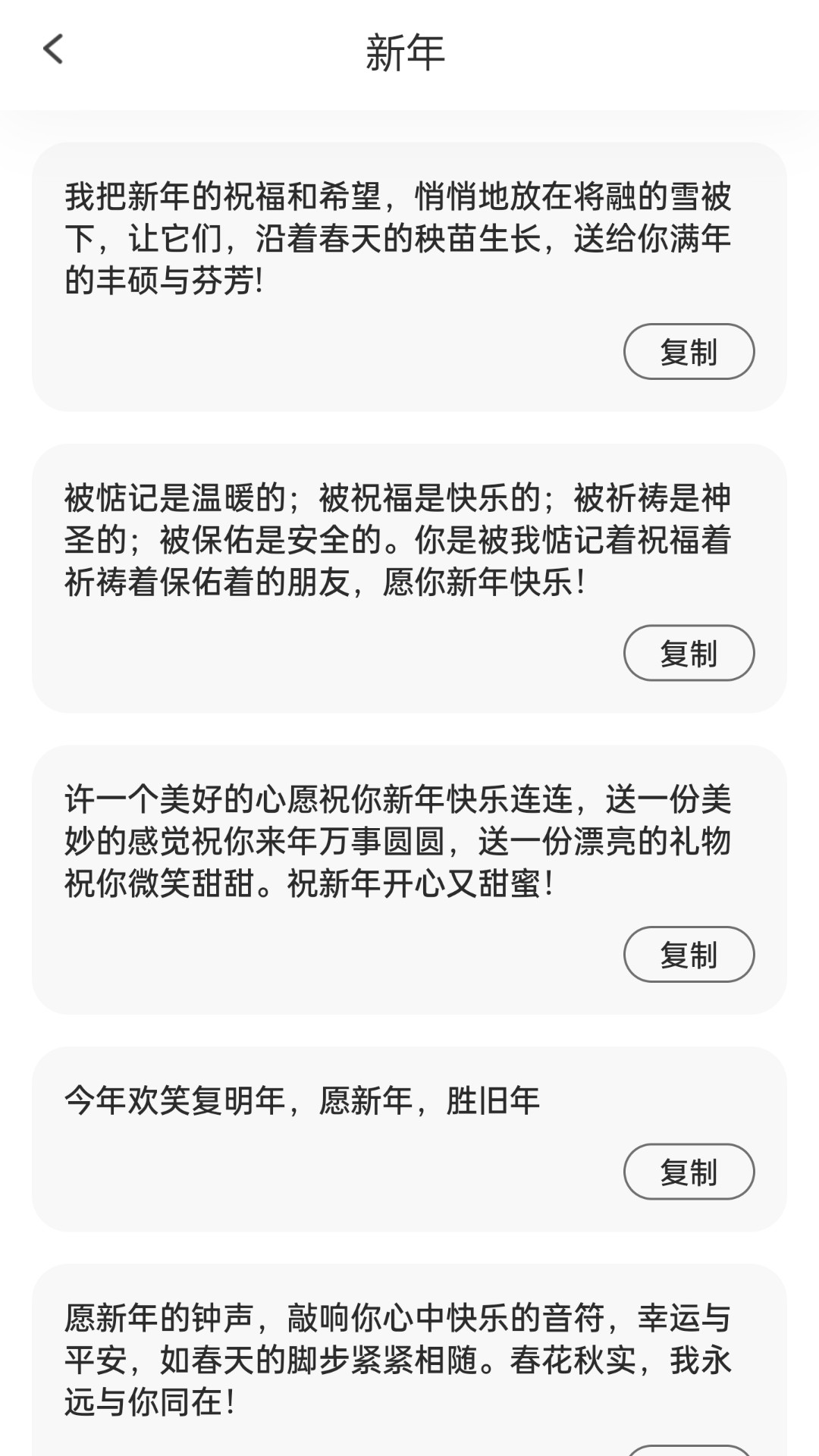Copy the greeting starting with 我把新年的祝福和希望

click(x=689, y=351)
